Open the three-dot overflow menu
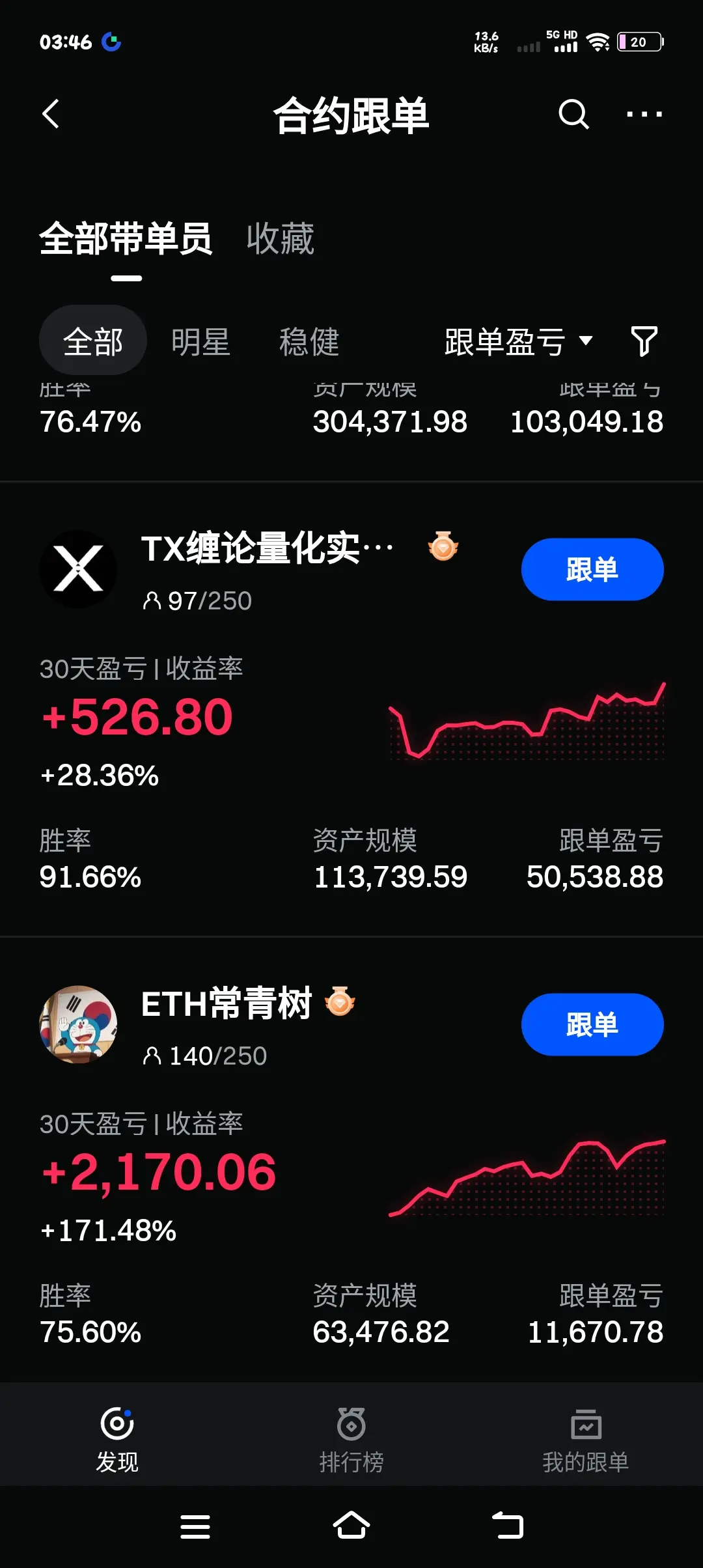703x1568 pixels. (x=644, y=115)
